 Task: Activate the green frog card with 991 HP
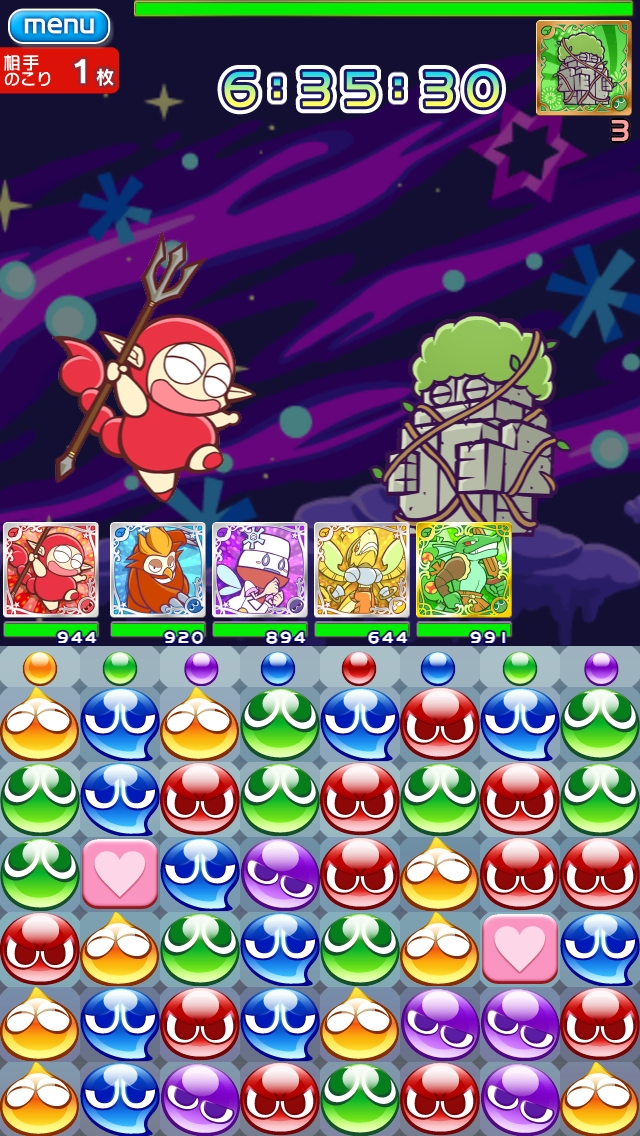464,569
